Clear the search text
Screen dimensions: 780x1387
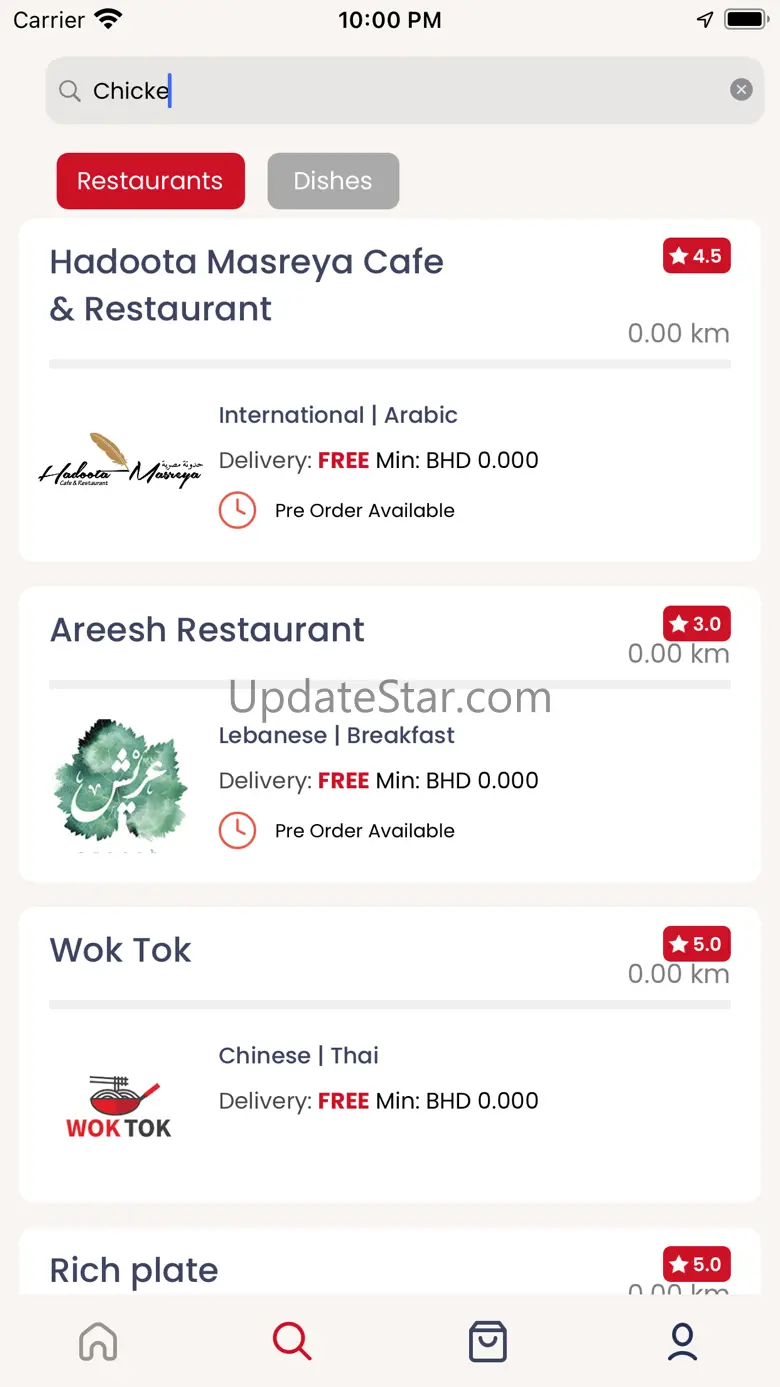coord(741,90)
